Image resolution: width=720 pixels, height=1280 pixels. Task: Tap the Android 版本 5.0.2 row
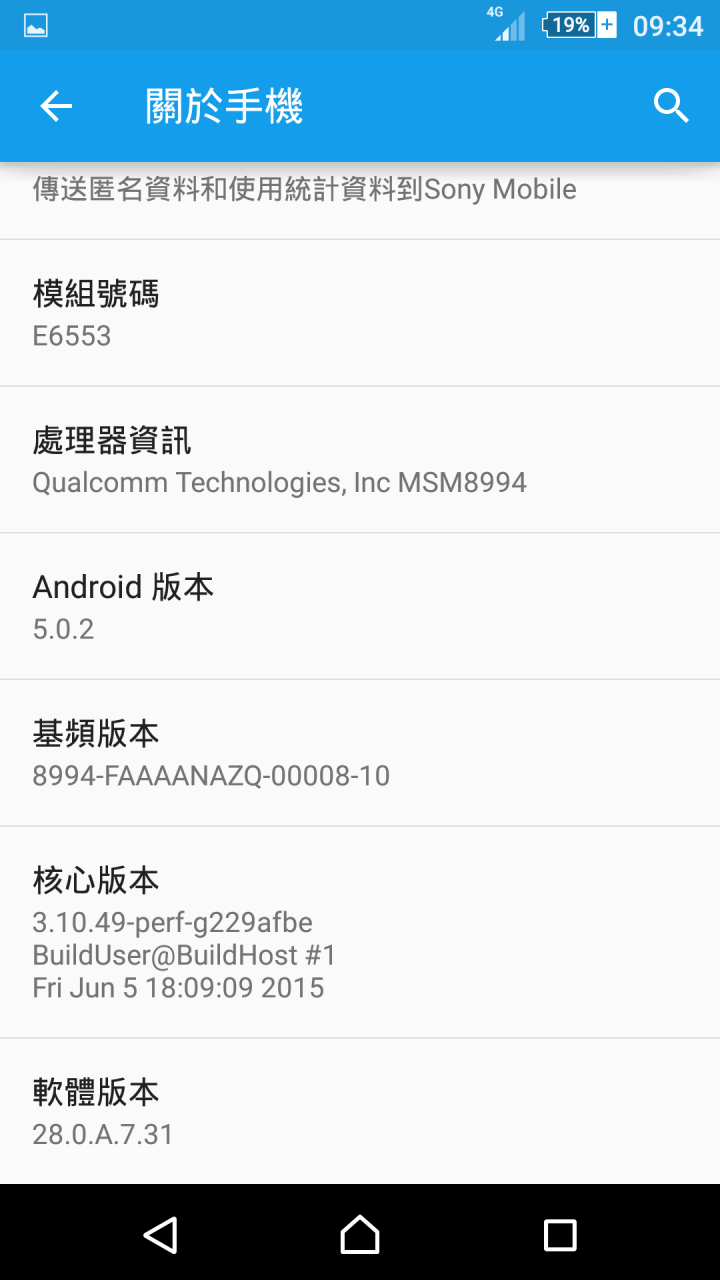coord(360,607)
